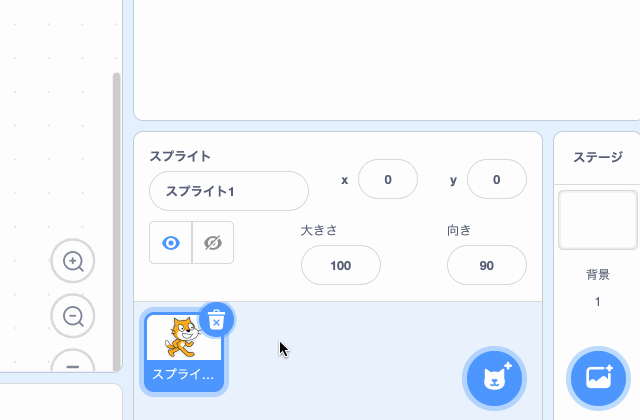This screenshot has width=640, height=420.
Task: Show the sprite with the eye icon
Action: (171, 243)
